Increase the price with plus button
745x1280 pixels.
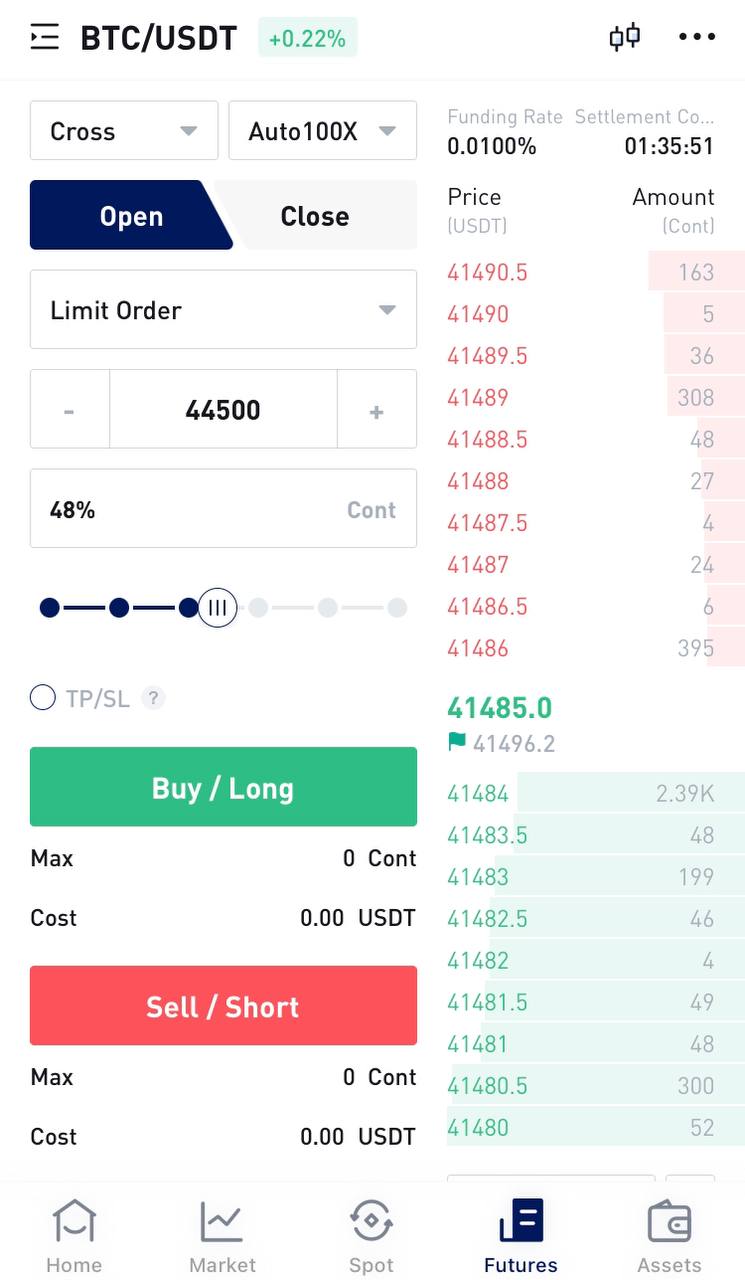coord(377,410)
